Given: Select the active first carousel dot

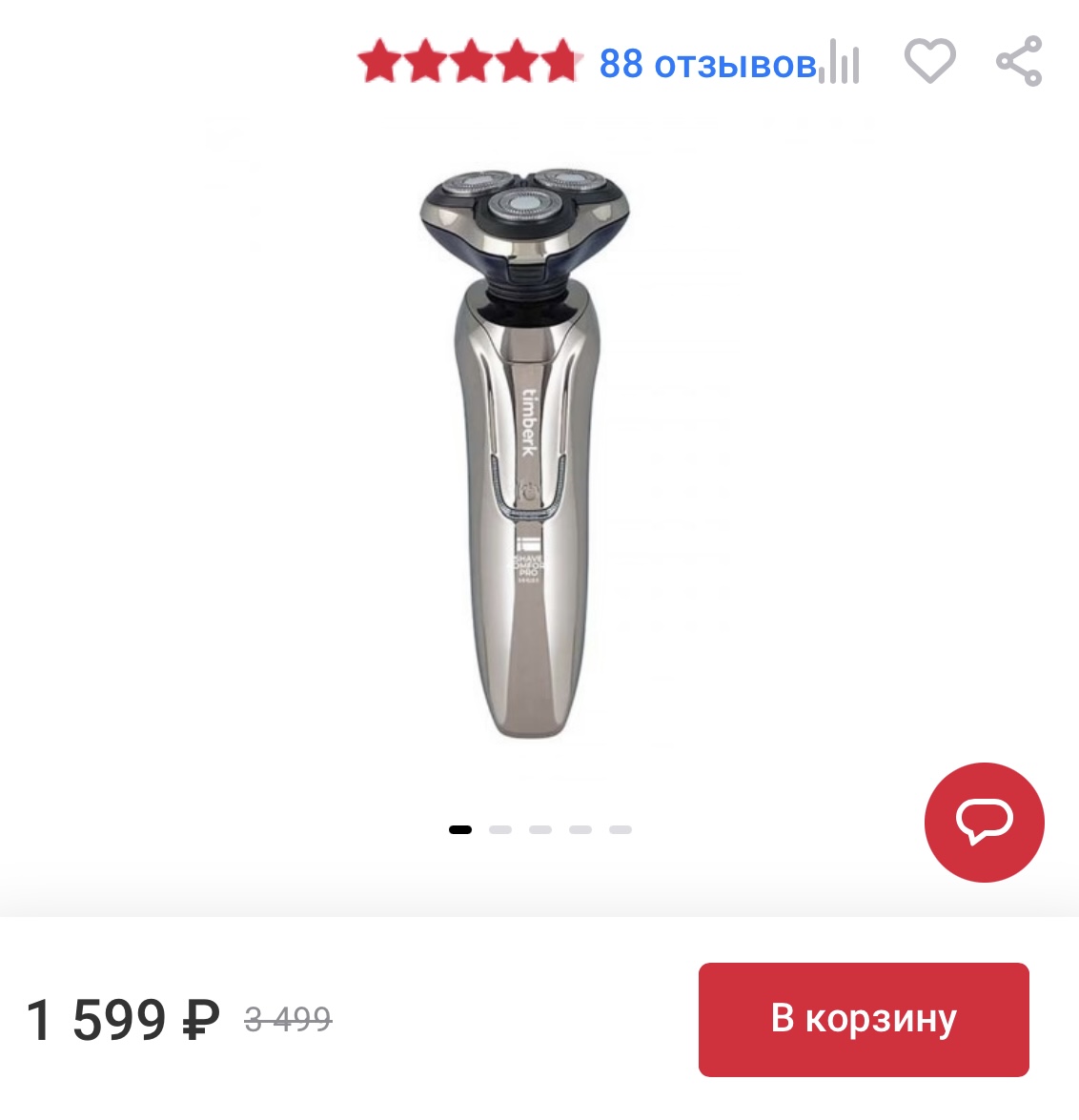Looking at the screenshot, I should point(462,829).
